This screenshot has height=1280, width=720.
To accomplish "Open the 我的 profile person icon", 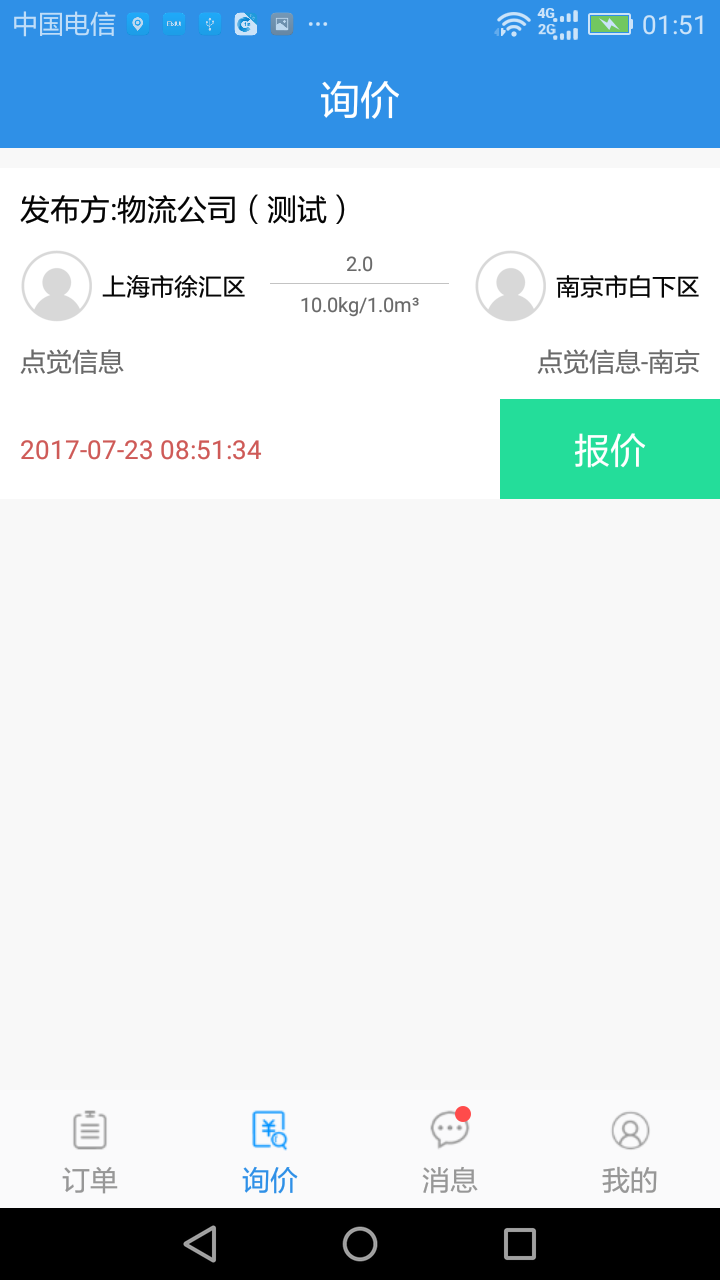I will click(x=629, y=1128).
